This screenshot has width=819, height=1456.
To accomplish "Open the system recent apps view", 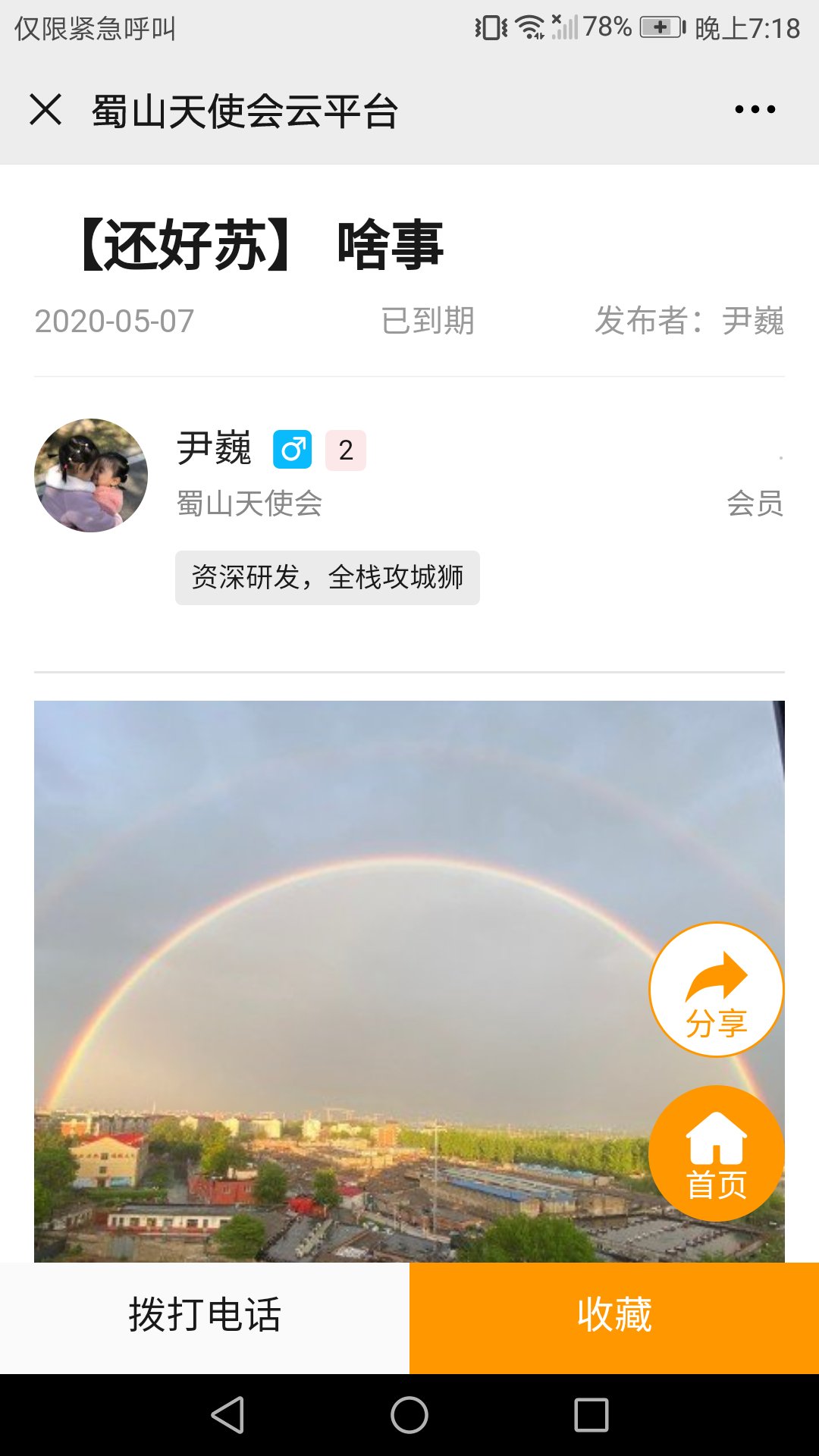I will coord(591,1415).
